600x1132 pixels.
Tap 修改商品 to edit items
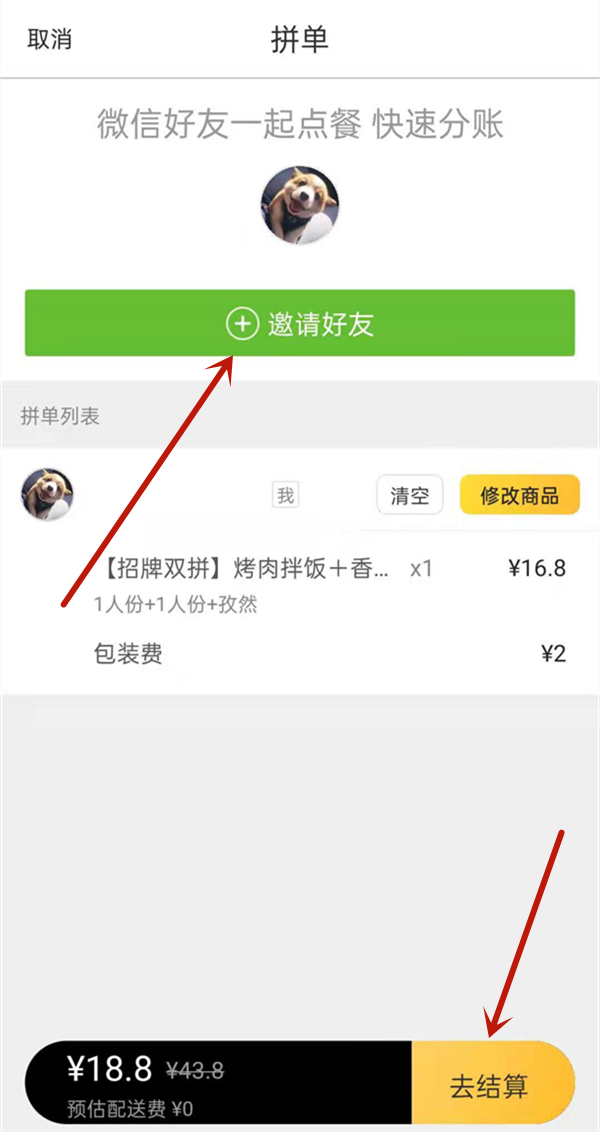(x=519, y=496)
